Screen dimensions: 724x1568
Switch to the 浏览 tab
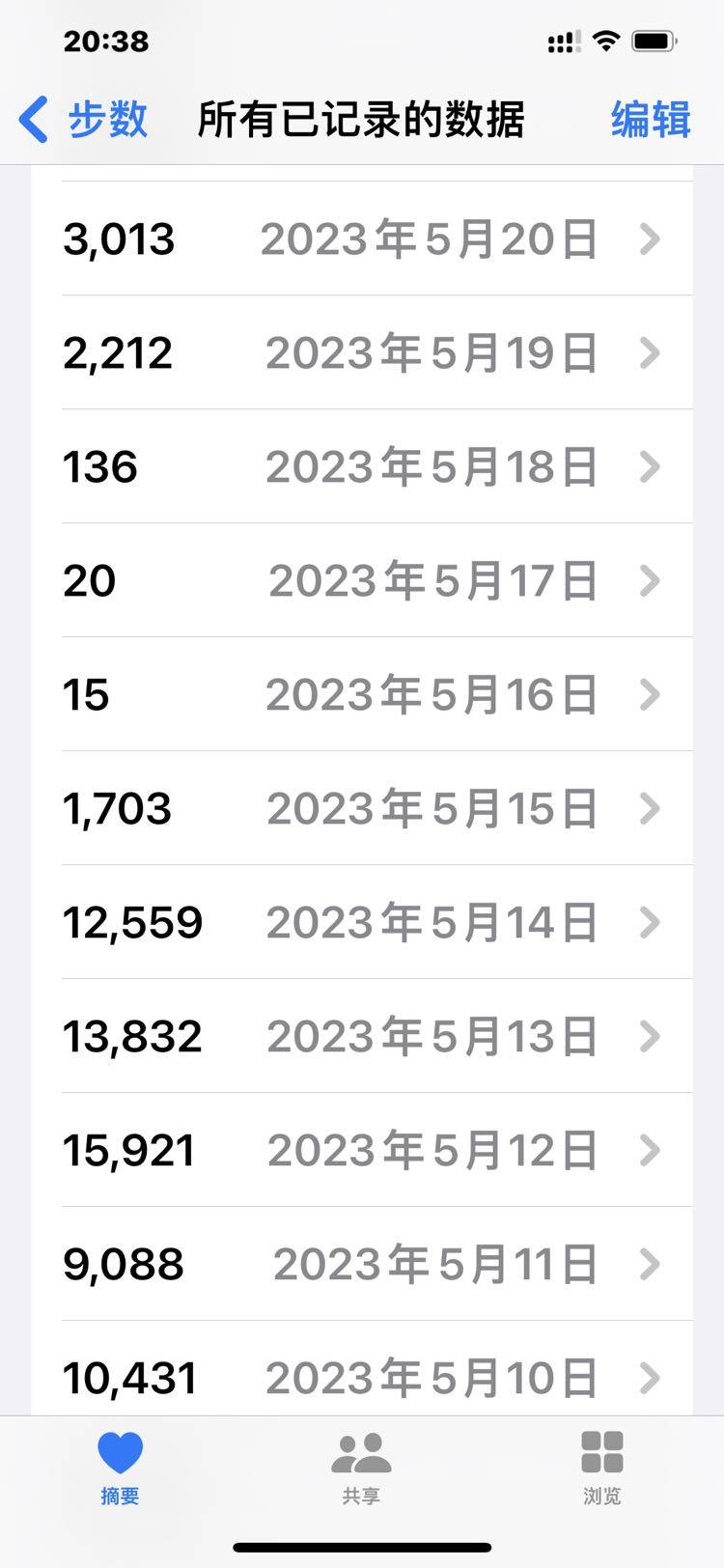pos(602,1468)
